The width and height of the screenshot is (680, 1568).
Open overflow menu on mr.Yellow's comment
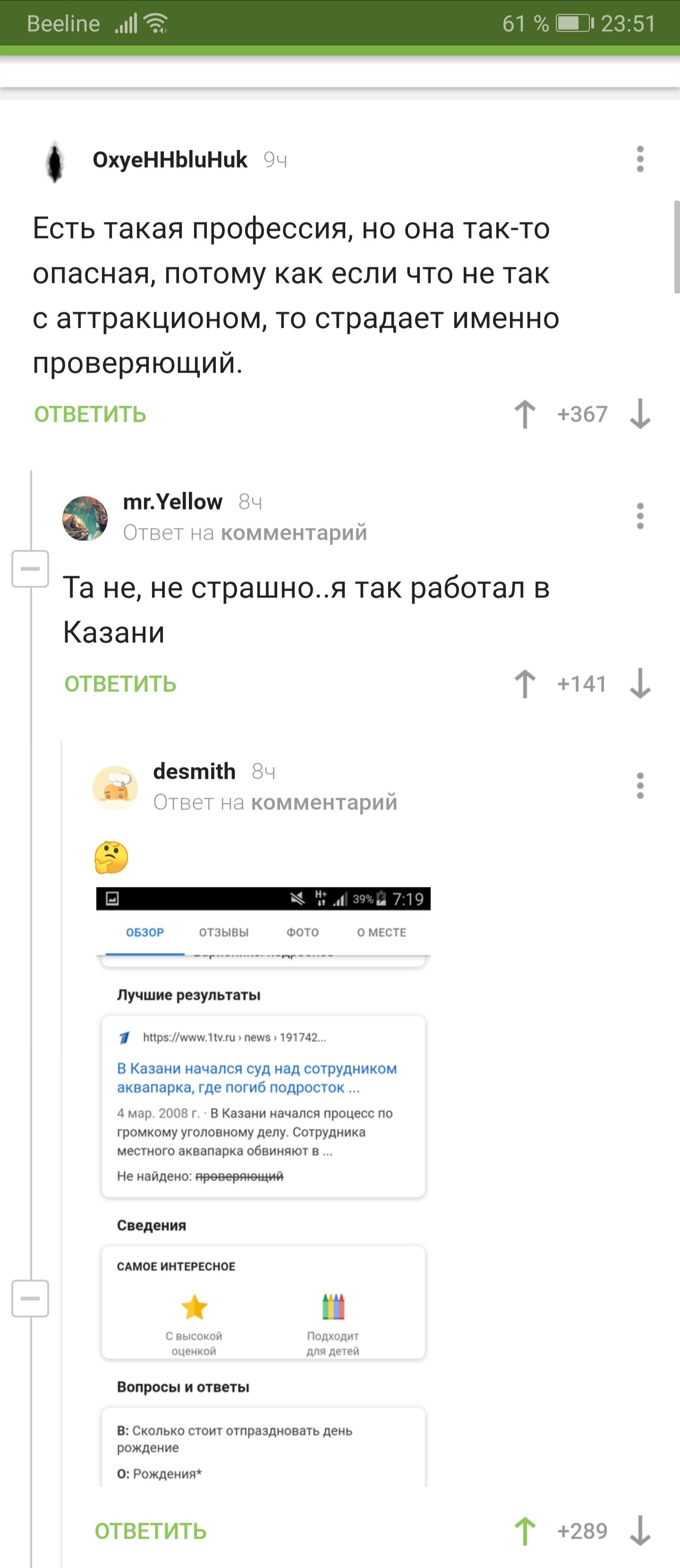tap(639, 516)
